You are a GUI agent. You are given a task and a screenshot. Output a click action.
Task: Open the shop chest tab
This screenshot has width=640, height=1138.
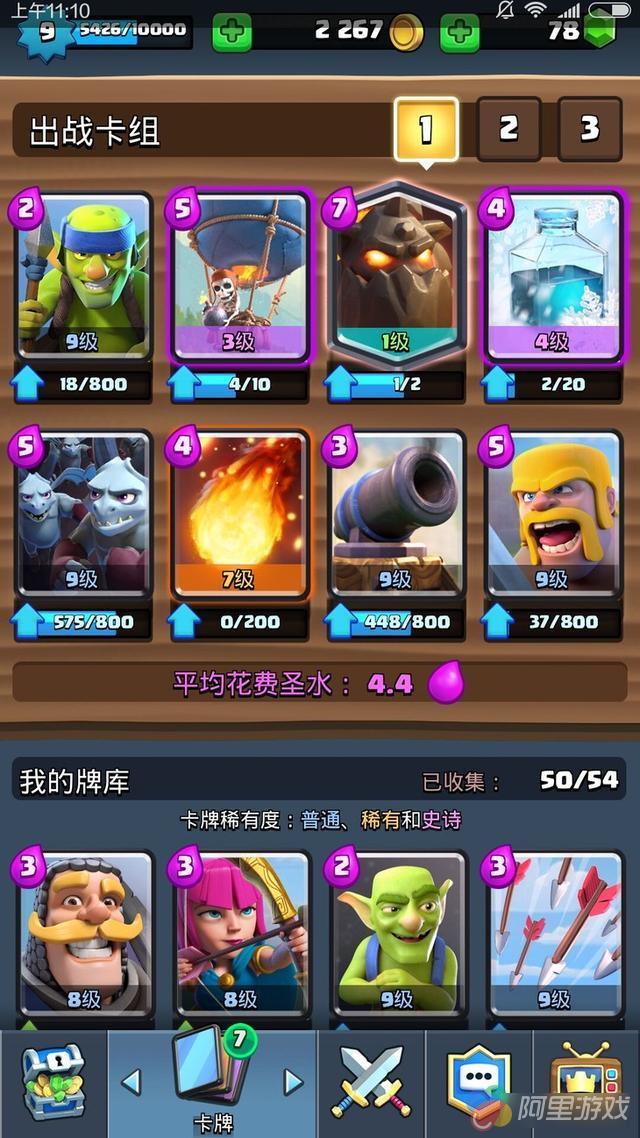pyautogui.click(x=52, y=1082)
